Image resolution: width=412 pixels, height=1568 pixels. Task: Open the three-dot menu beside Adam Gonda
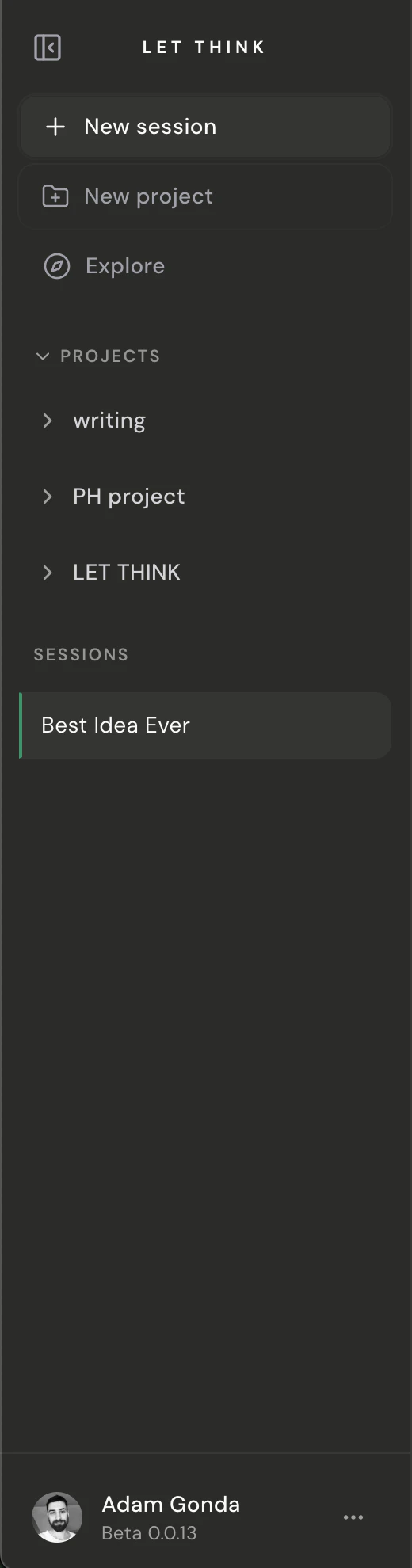(353, 1517)
